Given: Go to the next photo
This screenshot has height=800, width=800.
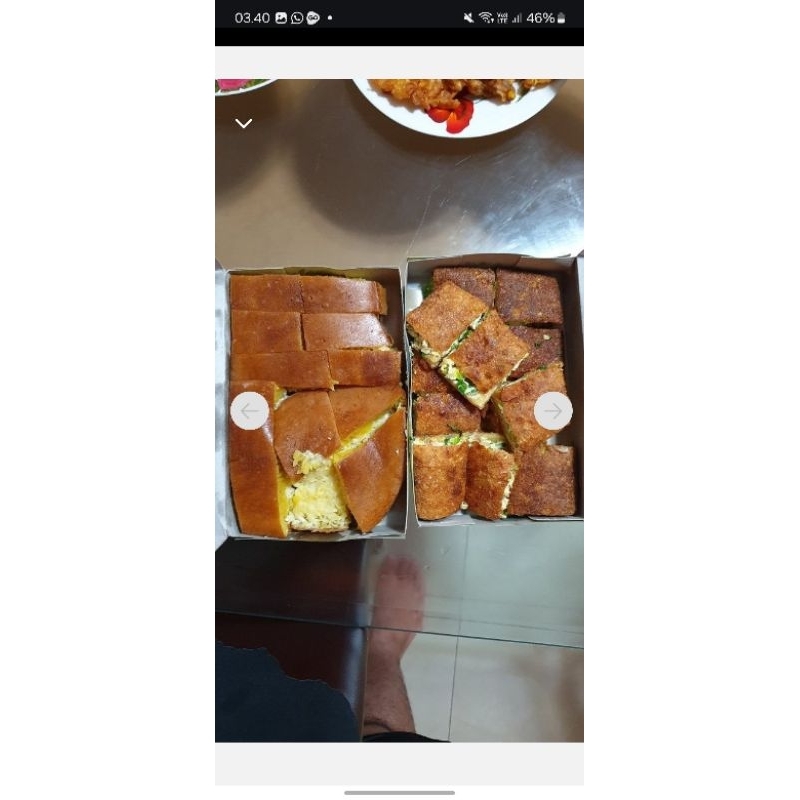Looking at the screenshot, I should coord(553,411).
